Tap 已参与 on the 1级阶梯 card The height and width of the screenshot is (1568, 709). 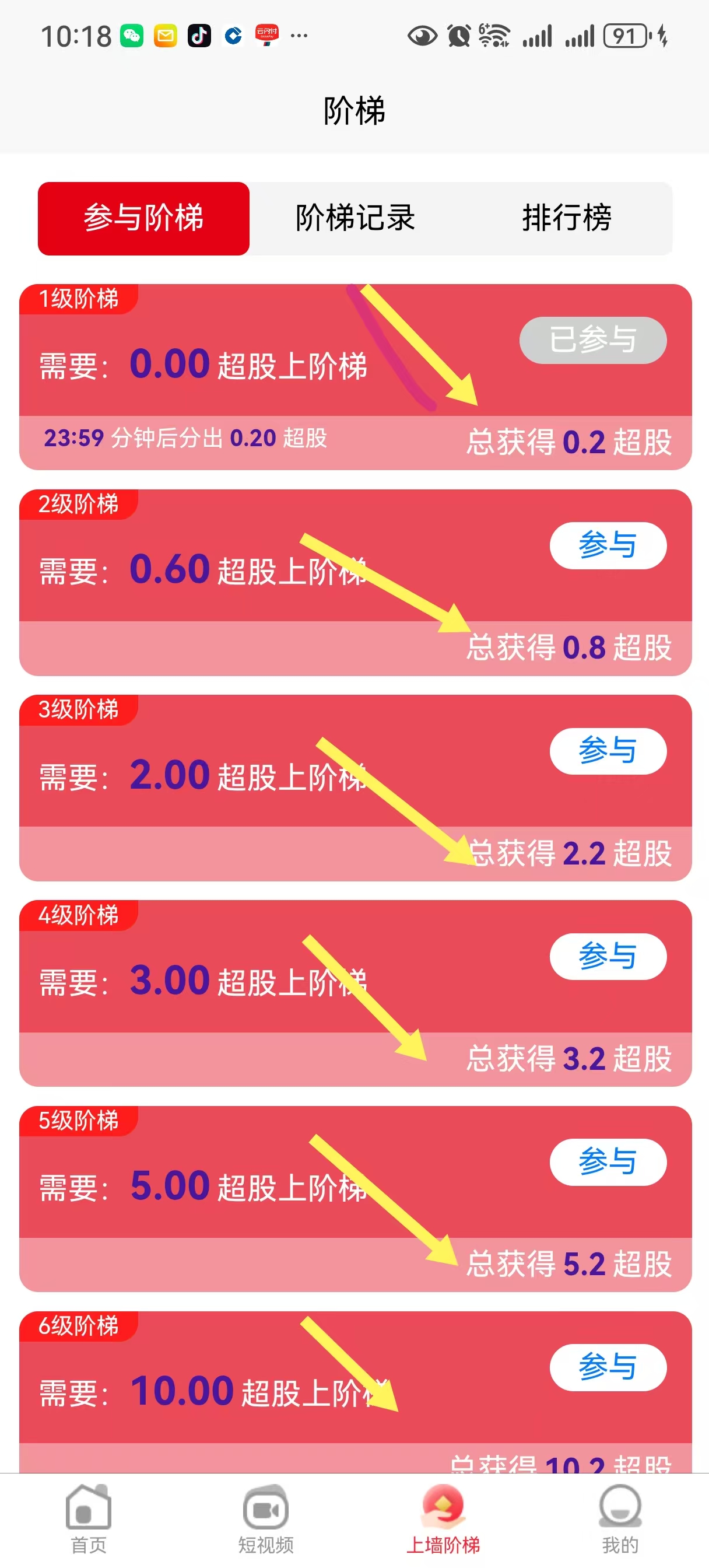coord(592,340)
